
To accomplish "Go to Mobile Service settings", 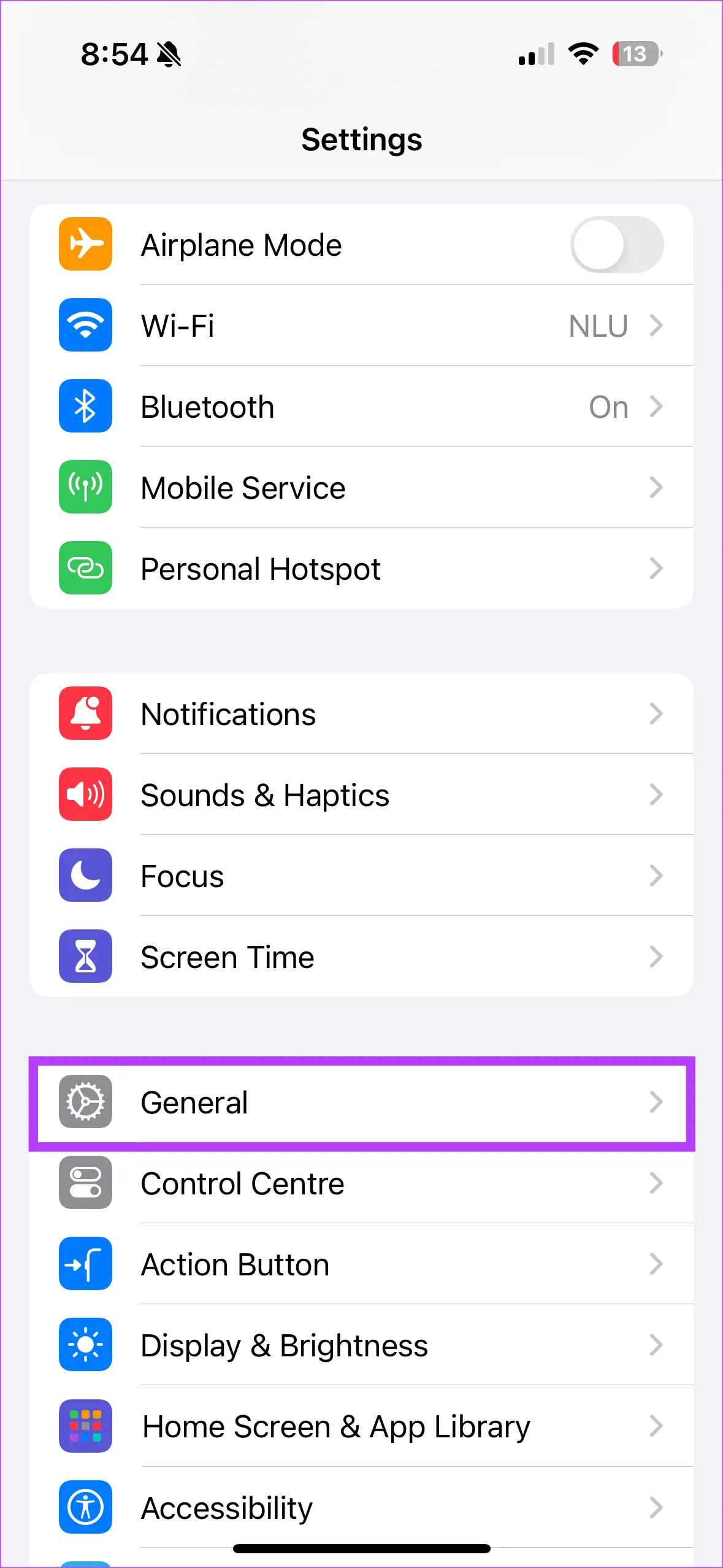I will coord(362,488).
